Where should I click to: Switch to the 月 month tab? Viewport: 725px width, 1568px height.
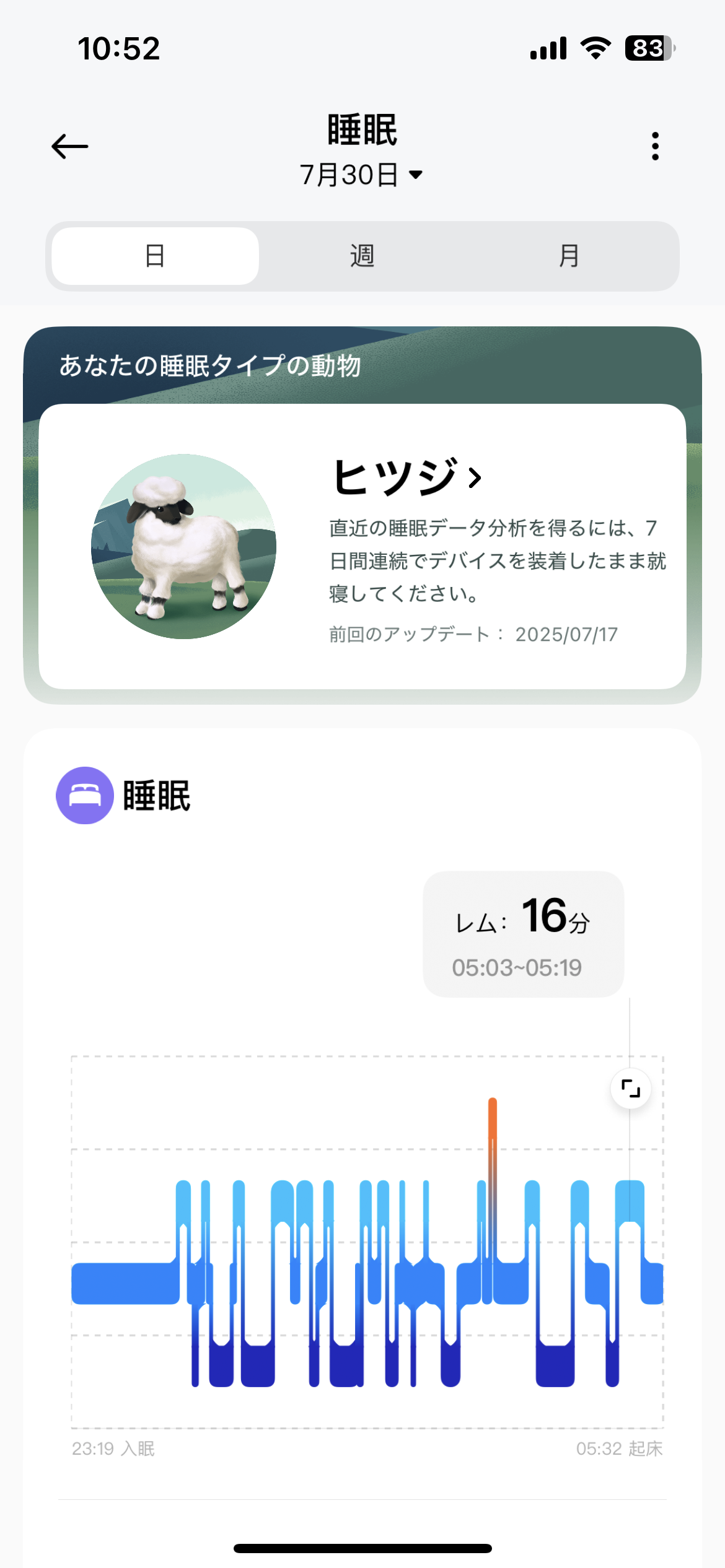pos(569,256)
